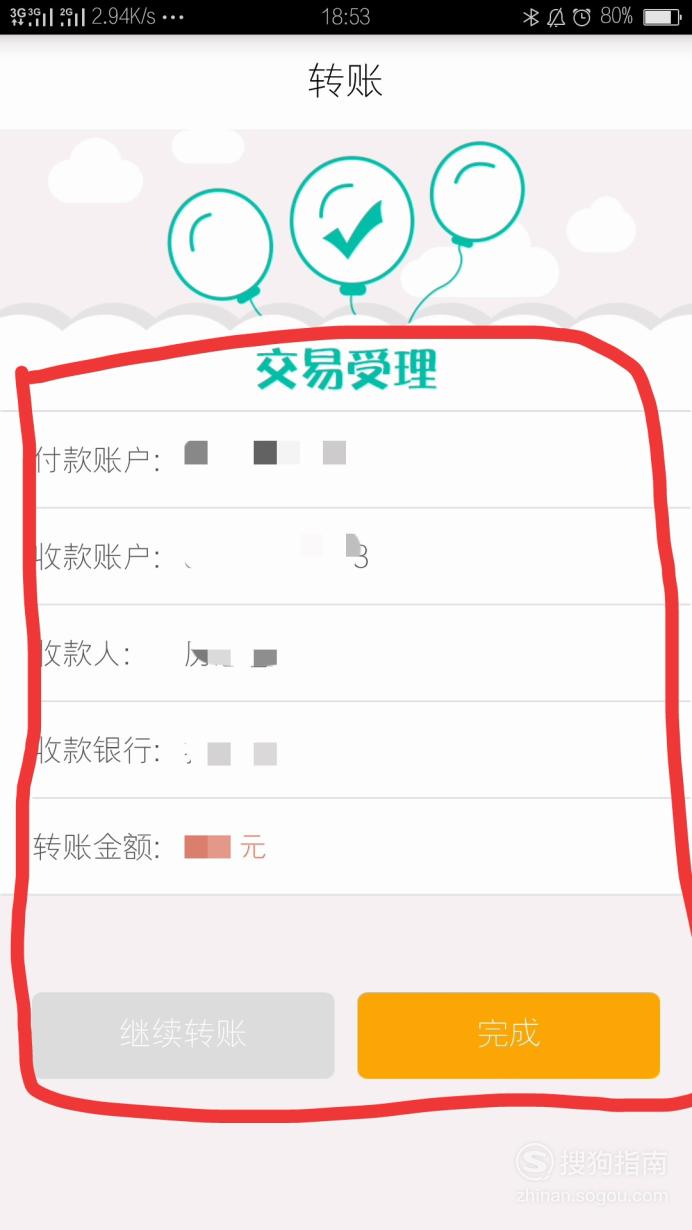The height and width of the screenshot is (1230, 692).
Task: Tap the 继续转账 button
Action: (x=183, y=1035)
